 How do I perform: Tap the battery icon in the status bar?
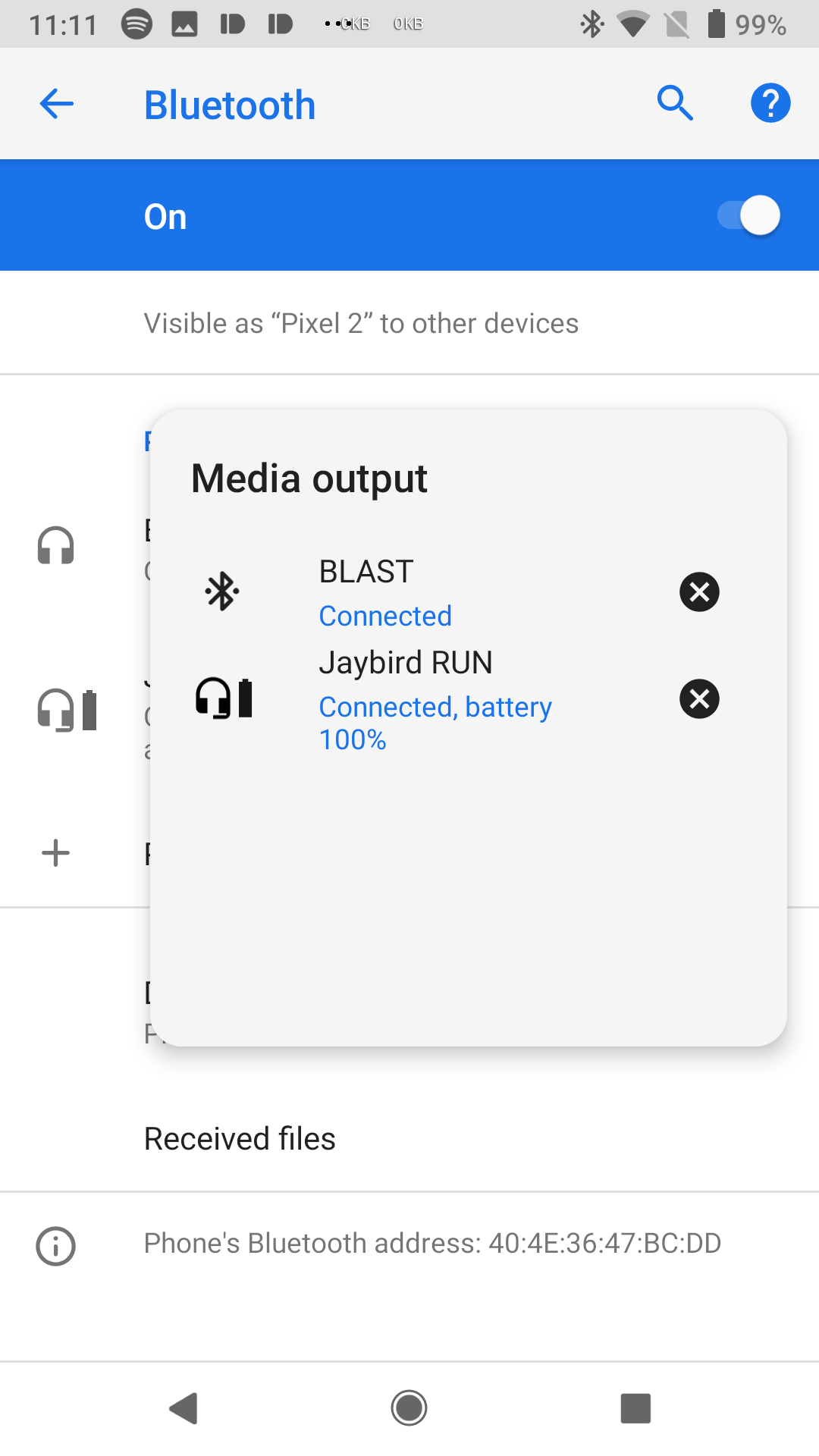[x=716, y=24]
